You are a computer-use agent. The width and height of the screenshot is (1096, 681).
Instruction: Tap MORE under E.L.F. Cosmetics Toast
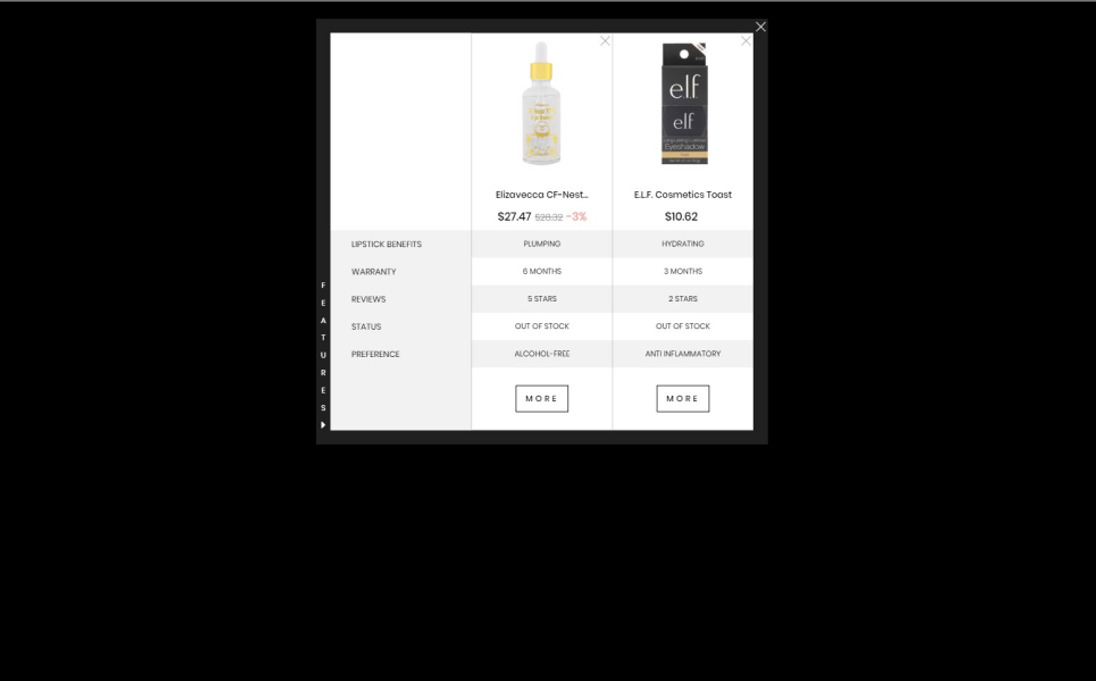tap(683, 398)
